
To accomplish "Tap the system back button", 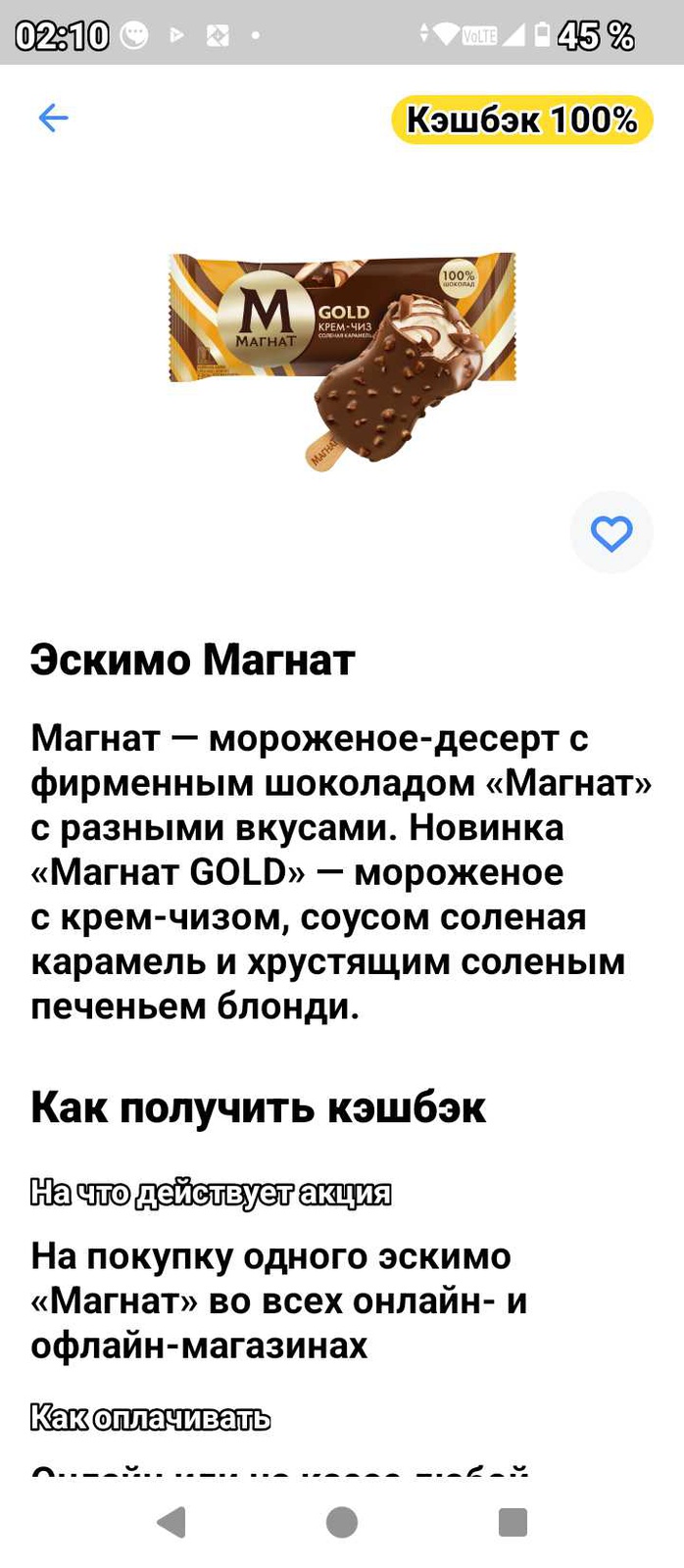I will point(171,1522).
